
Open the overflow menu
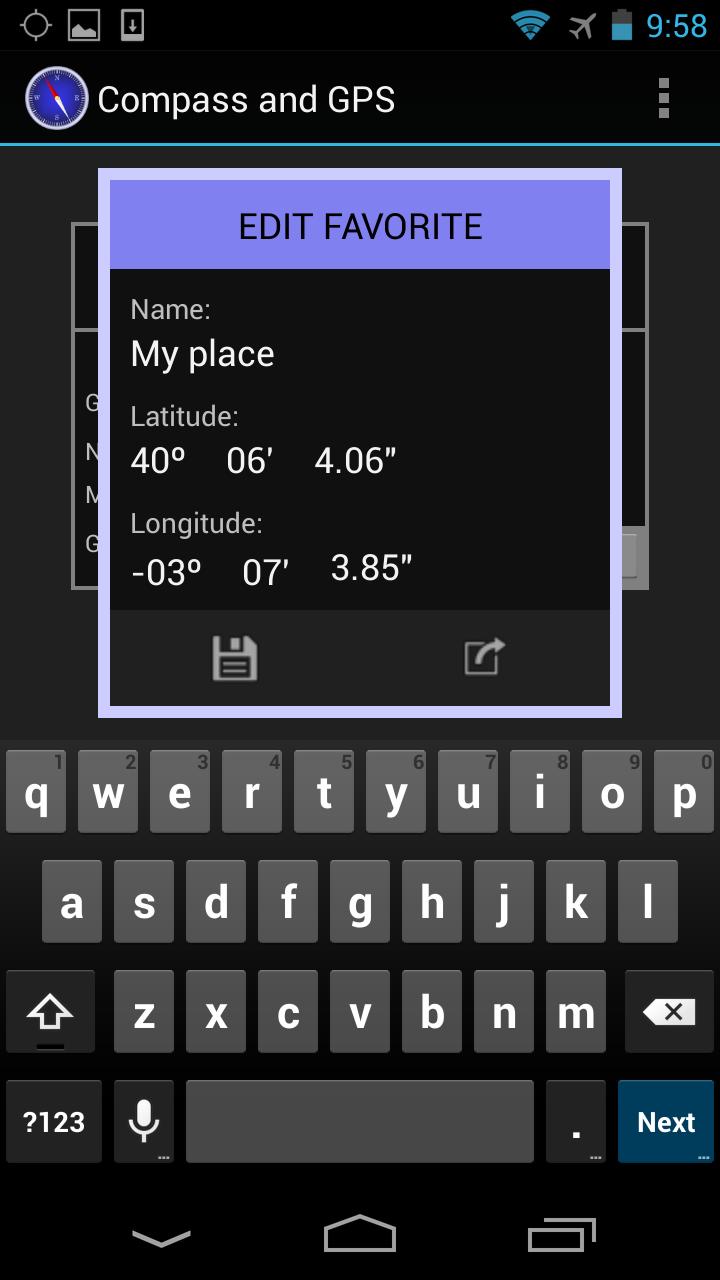(663, 99)
